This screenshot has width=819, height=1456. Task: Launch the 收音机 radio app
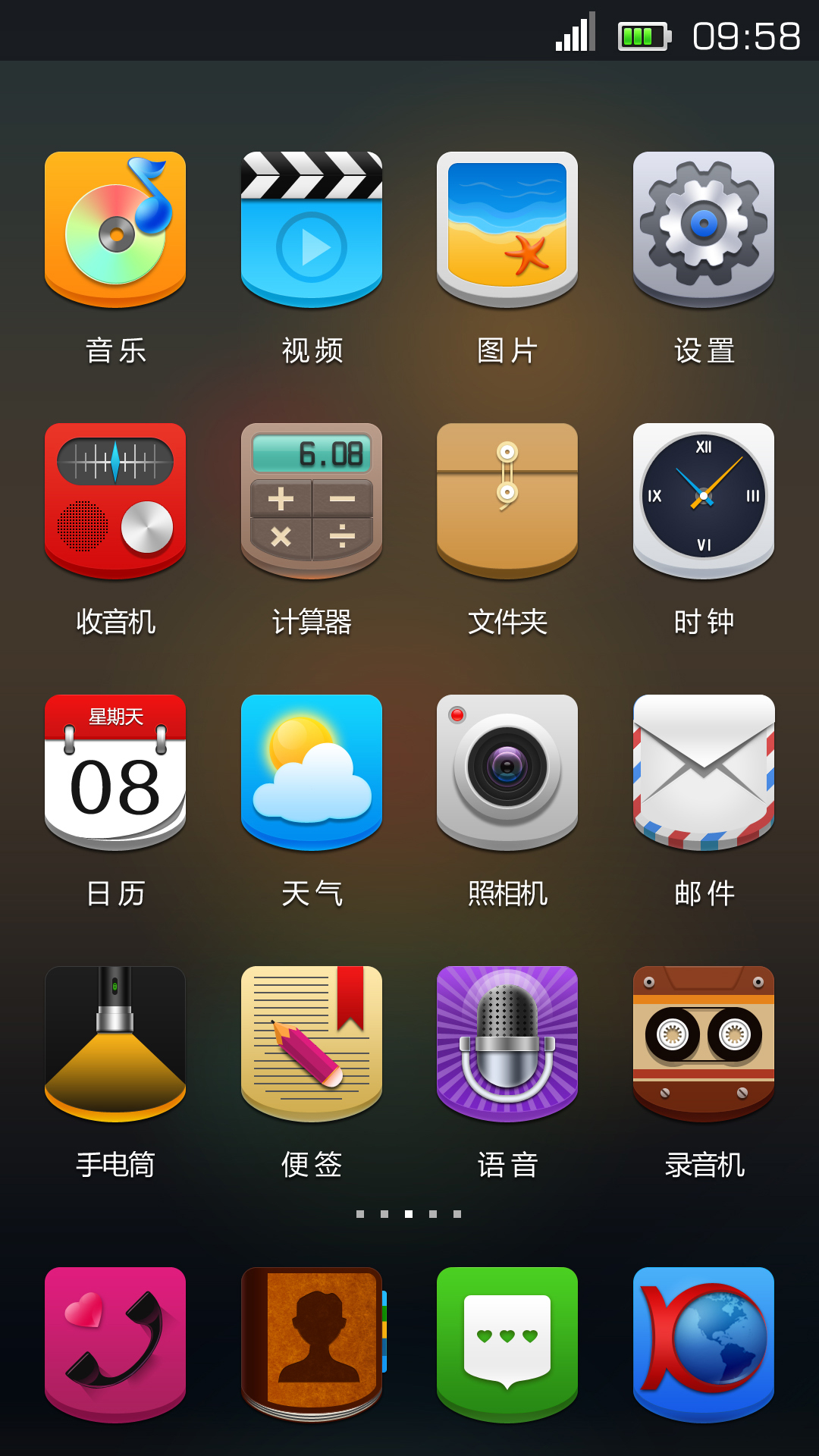coord(115,500)
